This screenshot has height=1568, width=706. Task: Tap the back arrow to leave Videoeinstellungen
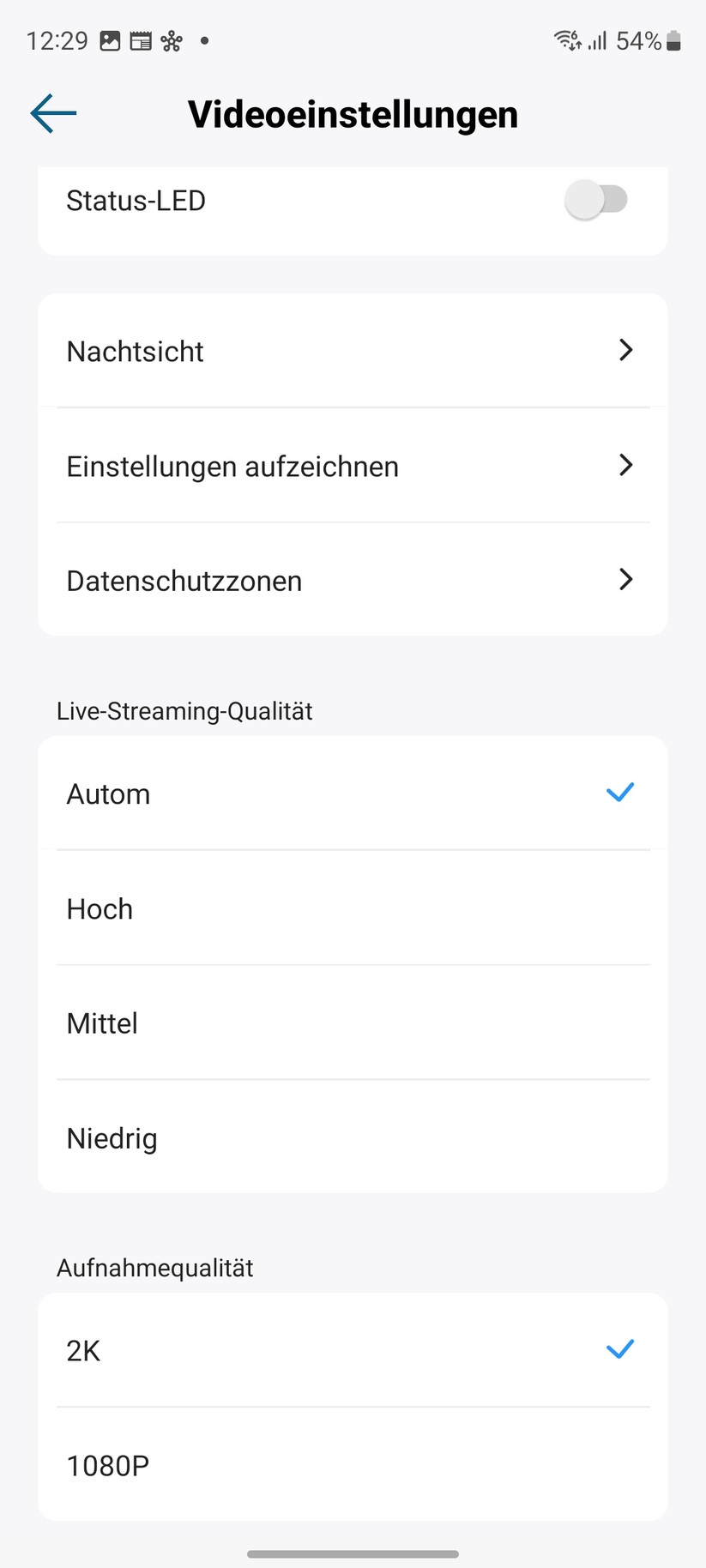(x=53, y=112)
